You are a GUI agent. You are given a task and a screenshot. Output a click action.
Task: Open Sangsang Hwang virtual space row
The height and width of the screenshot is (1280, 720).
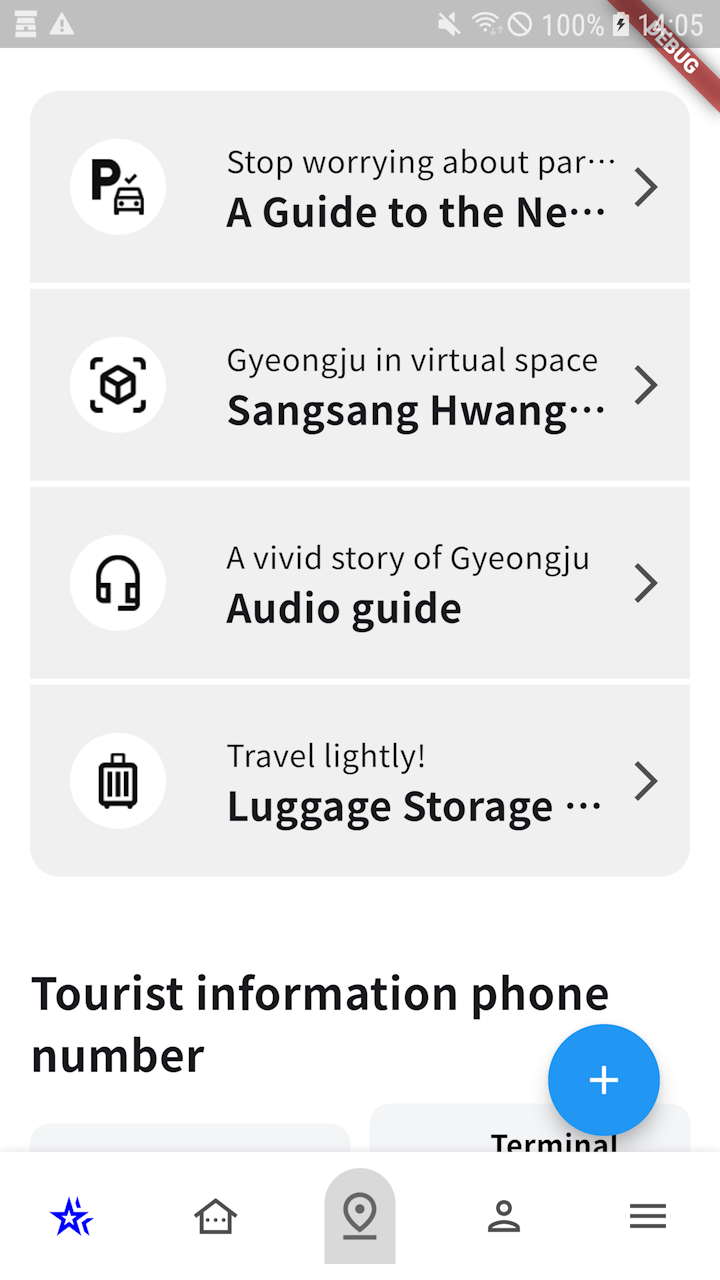coord(360,385)
